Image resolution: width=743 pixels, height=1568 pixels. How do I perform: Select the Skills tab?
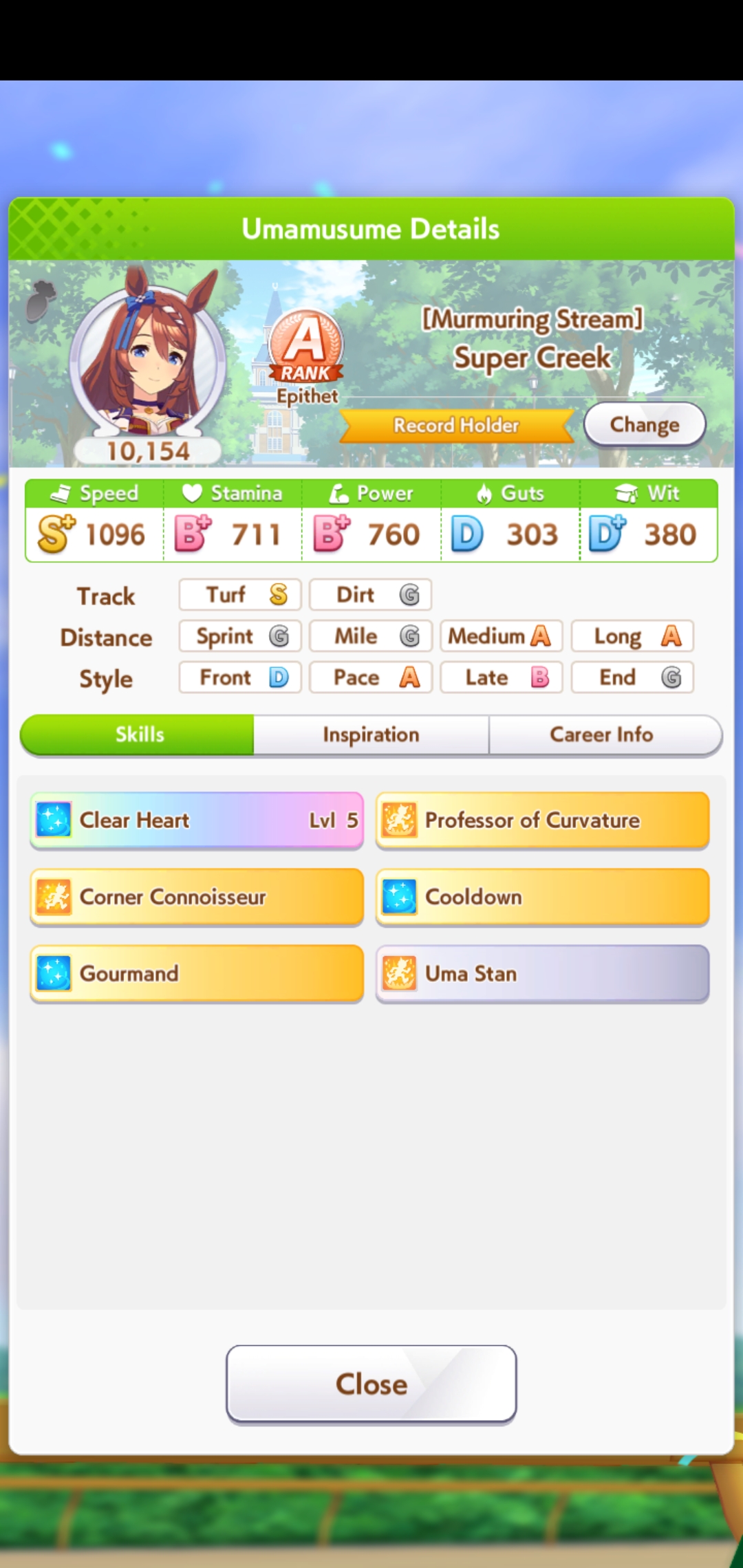(138, 734)
